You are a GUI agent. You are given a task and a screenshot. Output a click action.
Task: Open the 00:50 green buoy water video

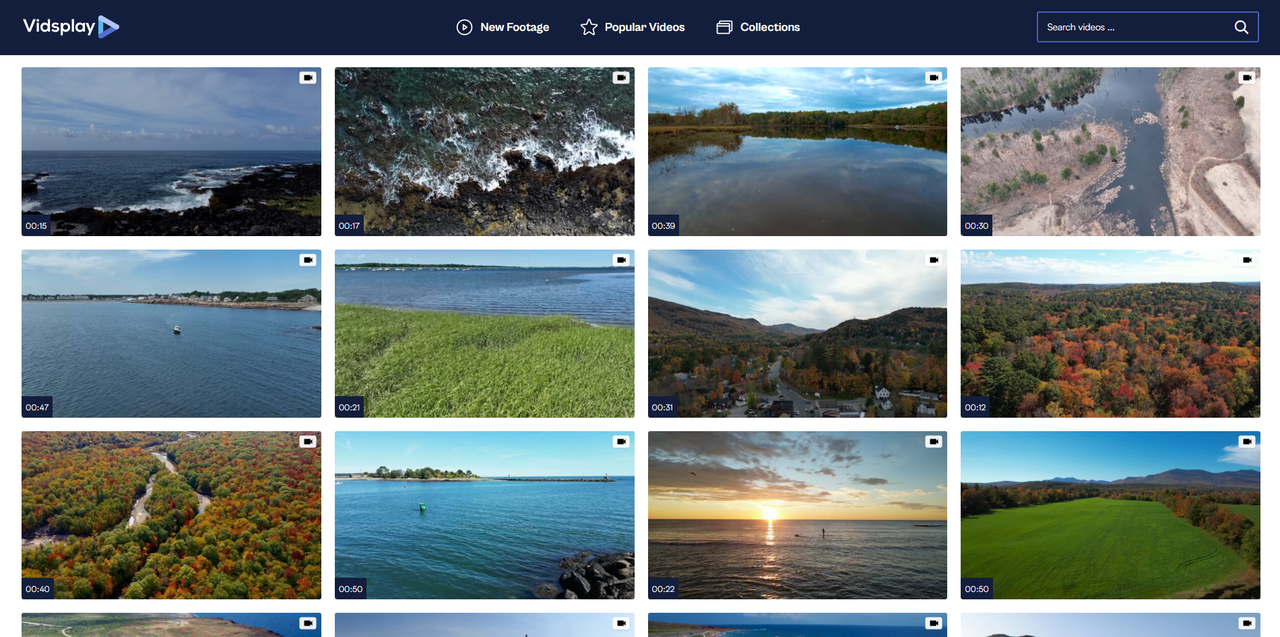[x=484, y=515]
